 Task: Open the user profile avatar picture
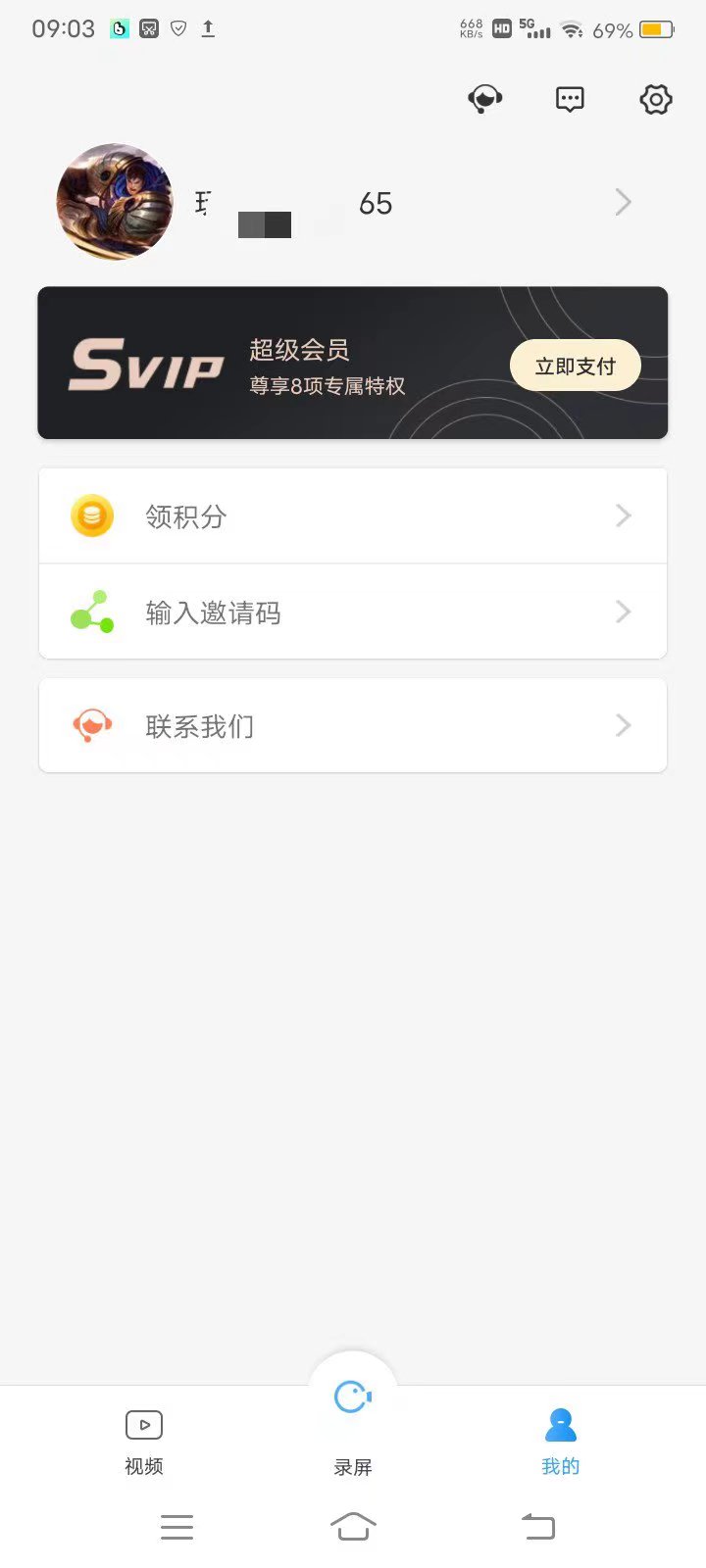114,202
